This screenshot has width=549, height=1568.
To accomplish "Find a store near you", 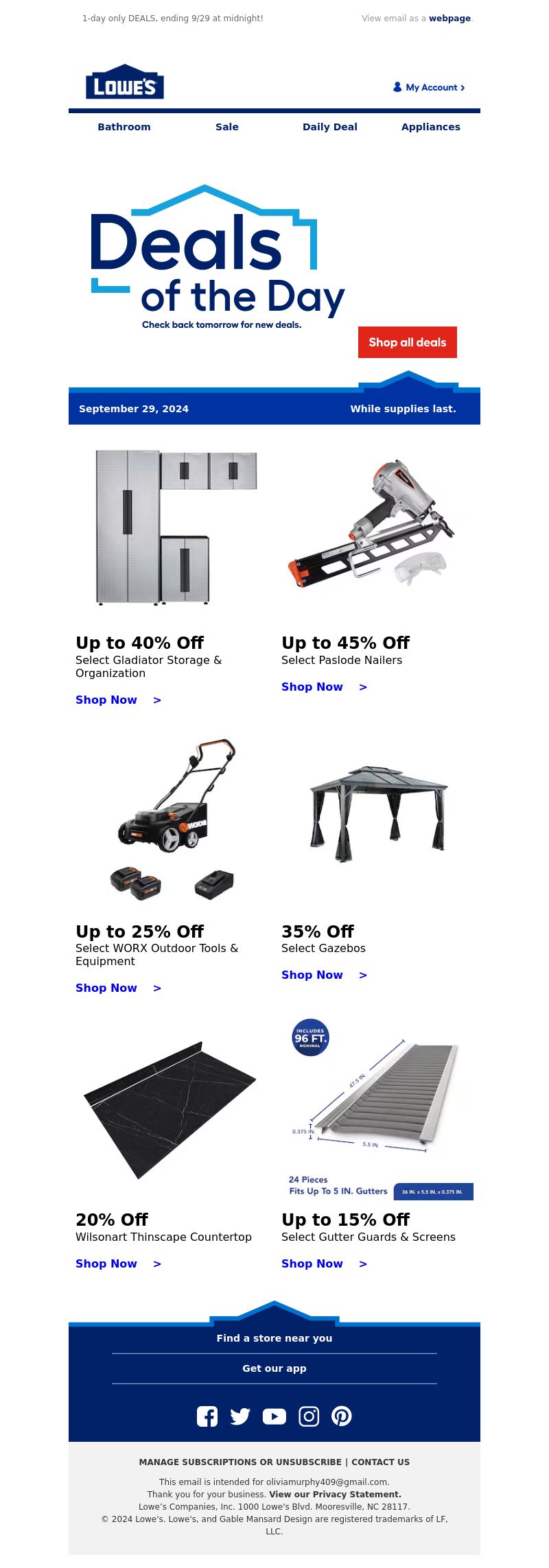I will 274,1338.
